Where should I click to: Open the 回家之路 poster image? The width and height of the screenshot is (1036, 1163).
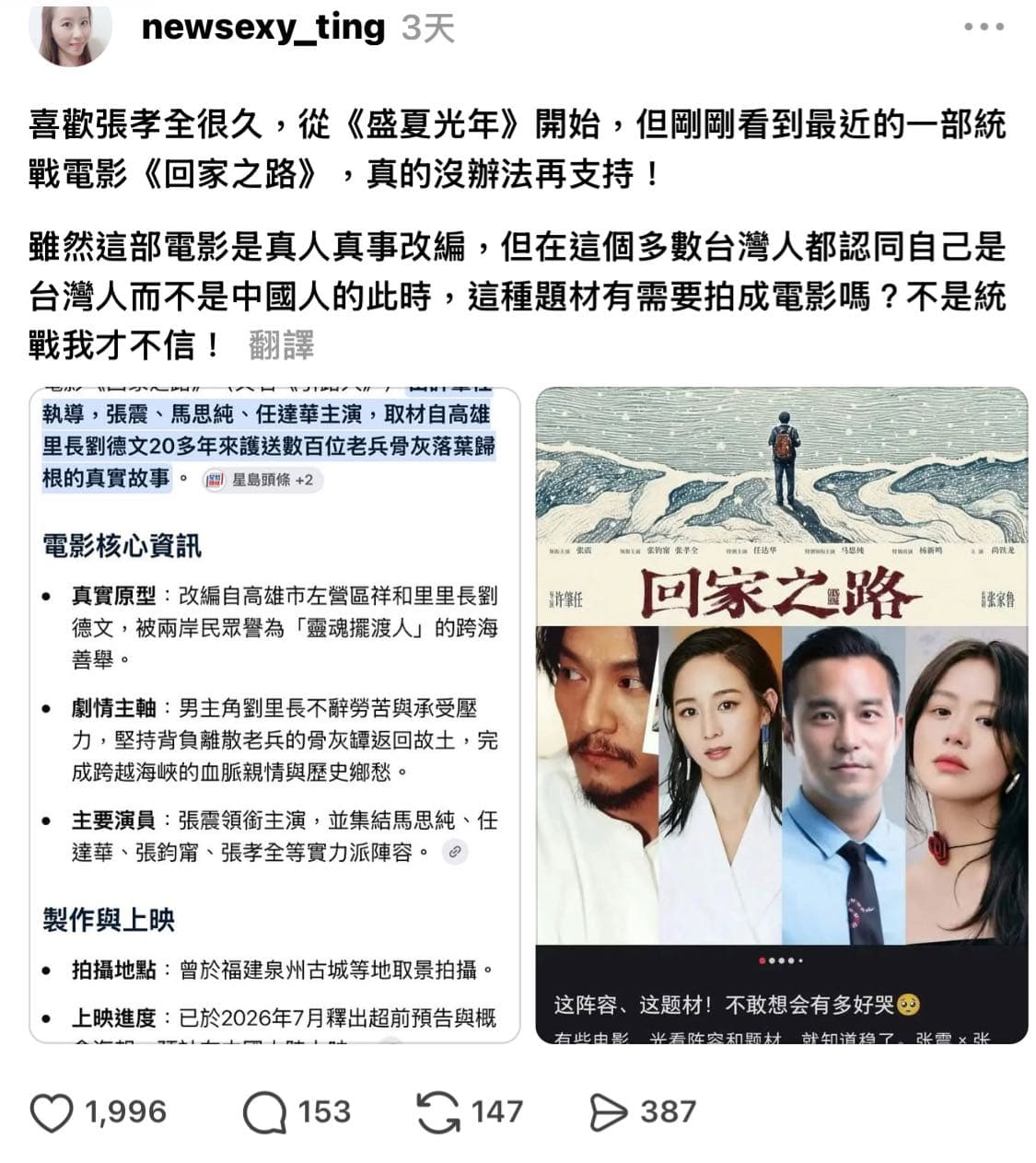pyautogui.click(x=782, y=715)
